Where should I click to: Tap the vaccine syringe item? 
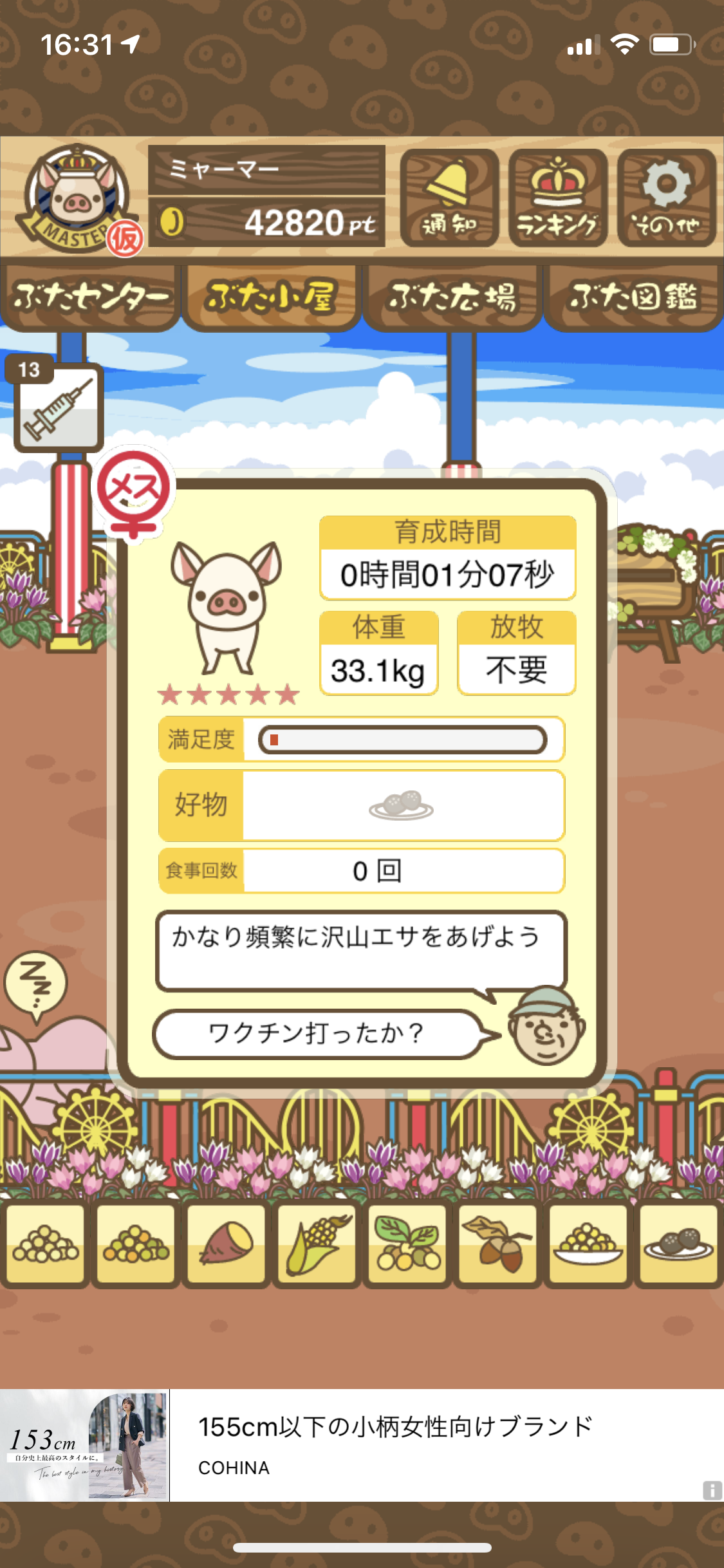coord(59,407)
